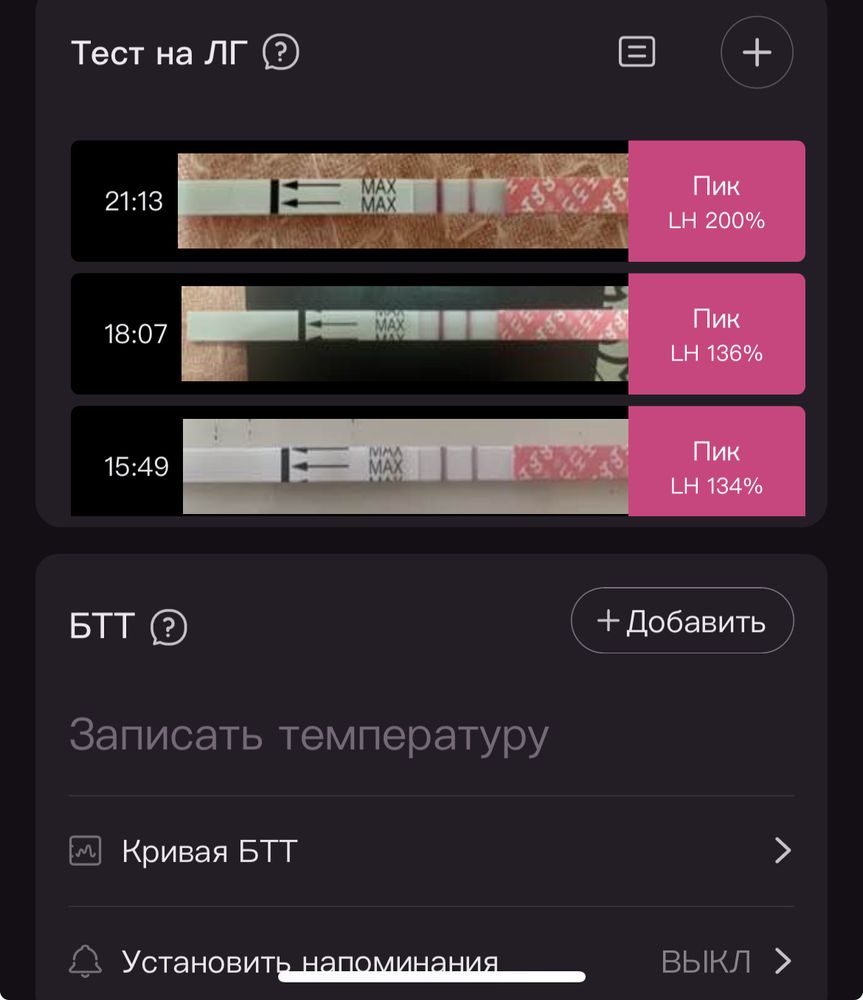Tap the Пик LH 200% badge
This screenshot has width=863, height=1000.
(714, 201)
